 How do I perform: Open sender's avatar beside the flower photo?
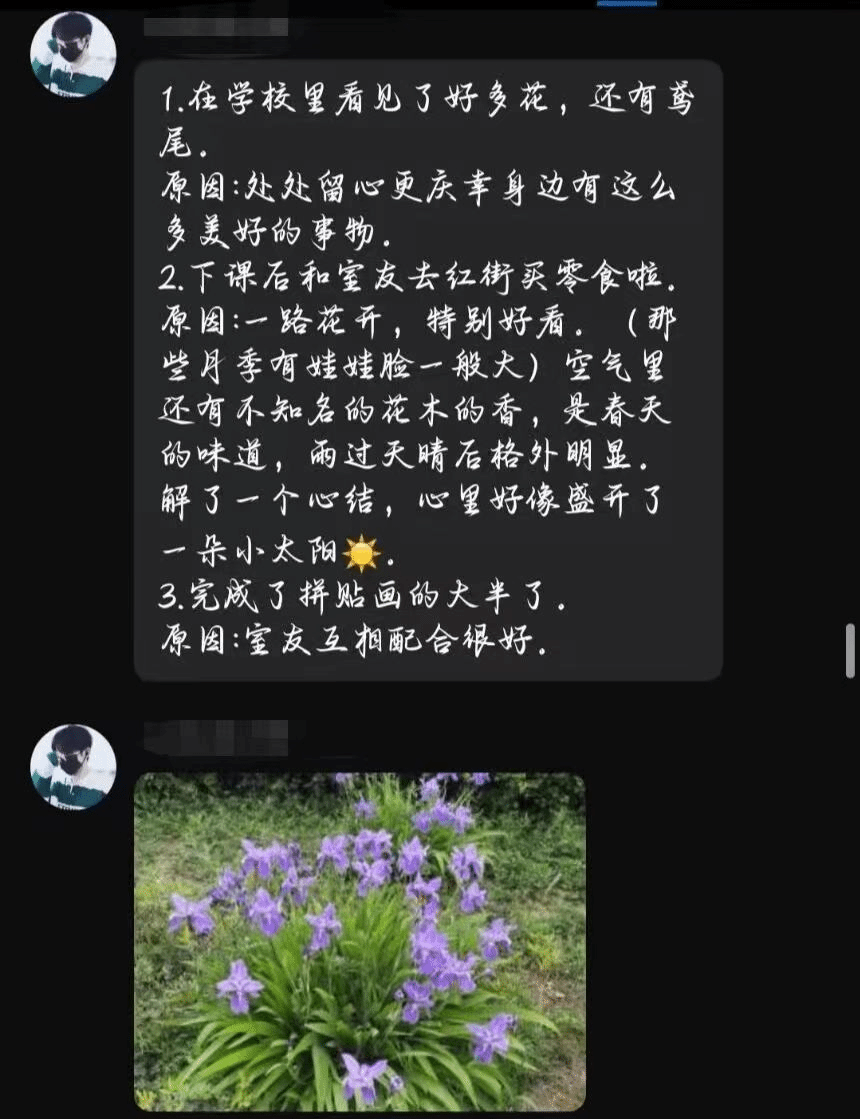(73, 767)
